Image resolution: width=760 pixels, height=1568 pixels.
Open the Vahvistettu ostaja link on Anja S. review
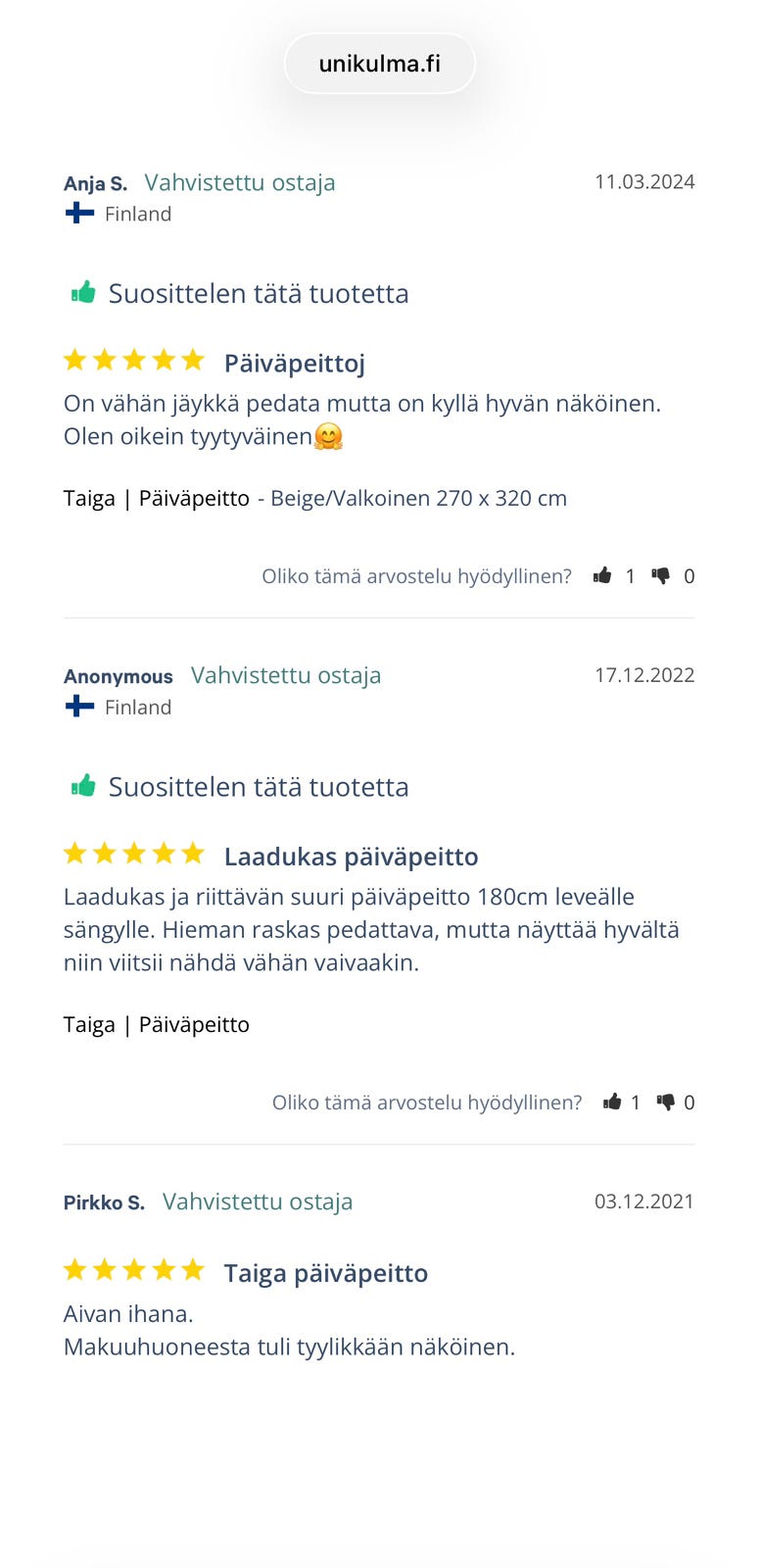pos(240,182)
